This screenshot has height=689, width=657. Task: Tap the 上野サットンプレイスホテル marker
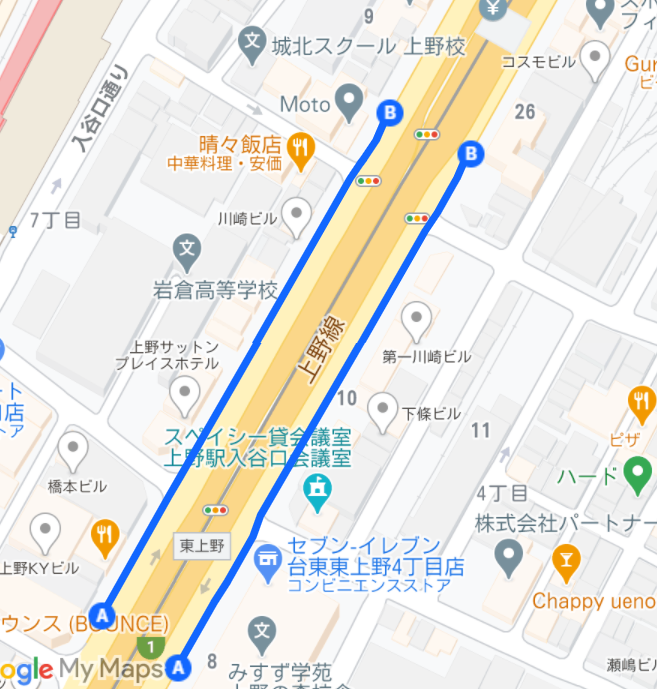tap(185, 395)
